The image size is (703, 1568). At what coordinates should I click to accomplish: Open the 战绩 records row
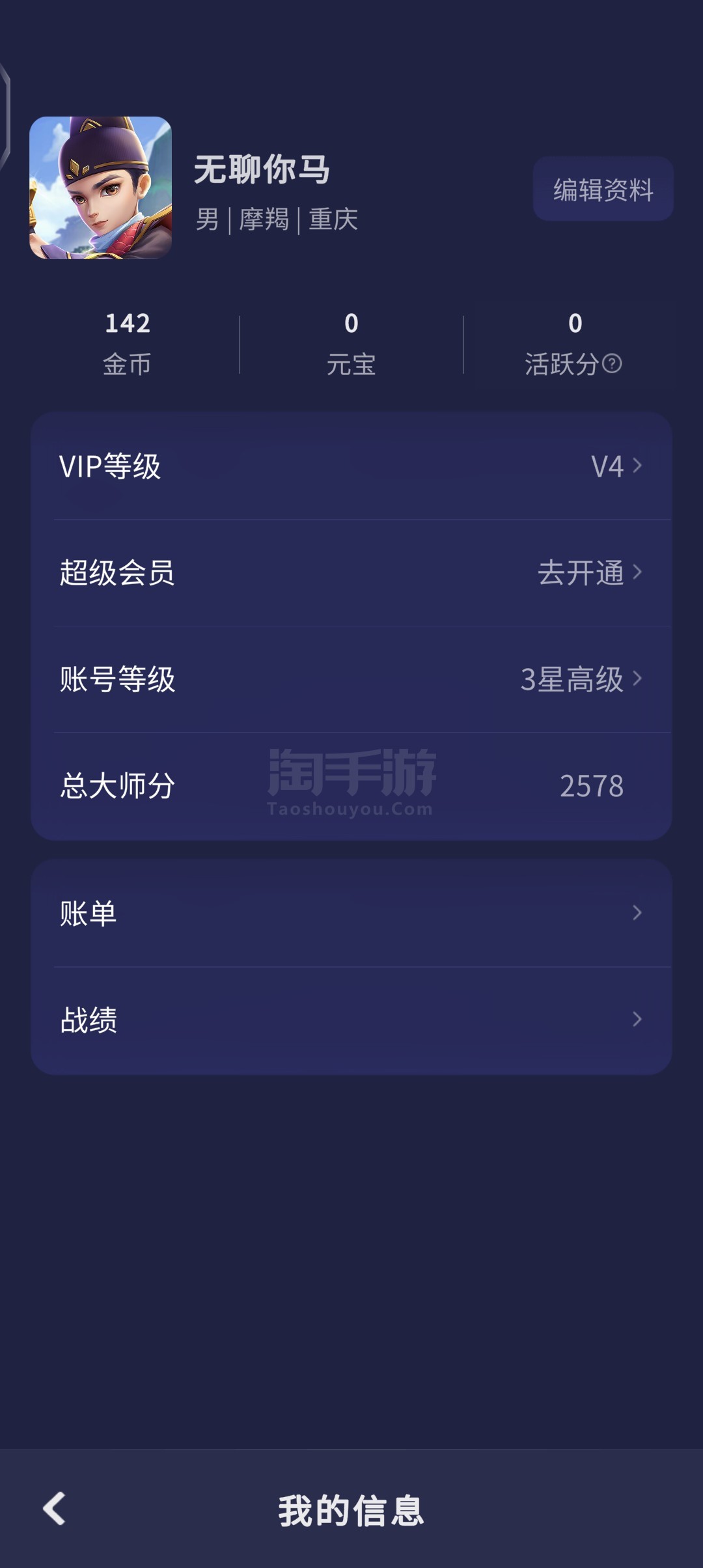pyautogui.click(x=351, y=1020)
